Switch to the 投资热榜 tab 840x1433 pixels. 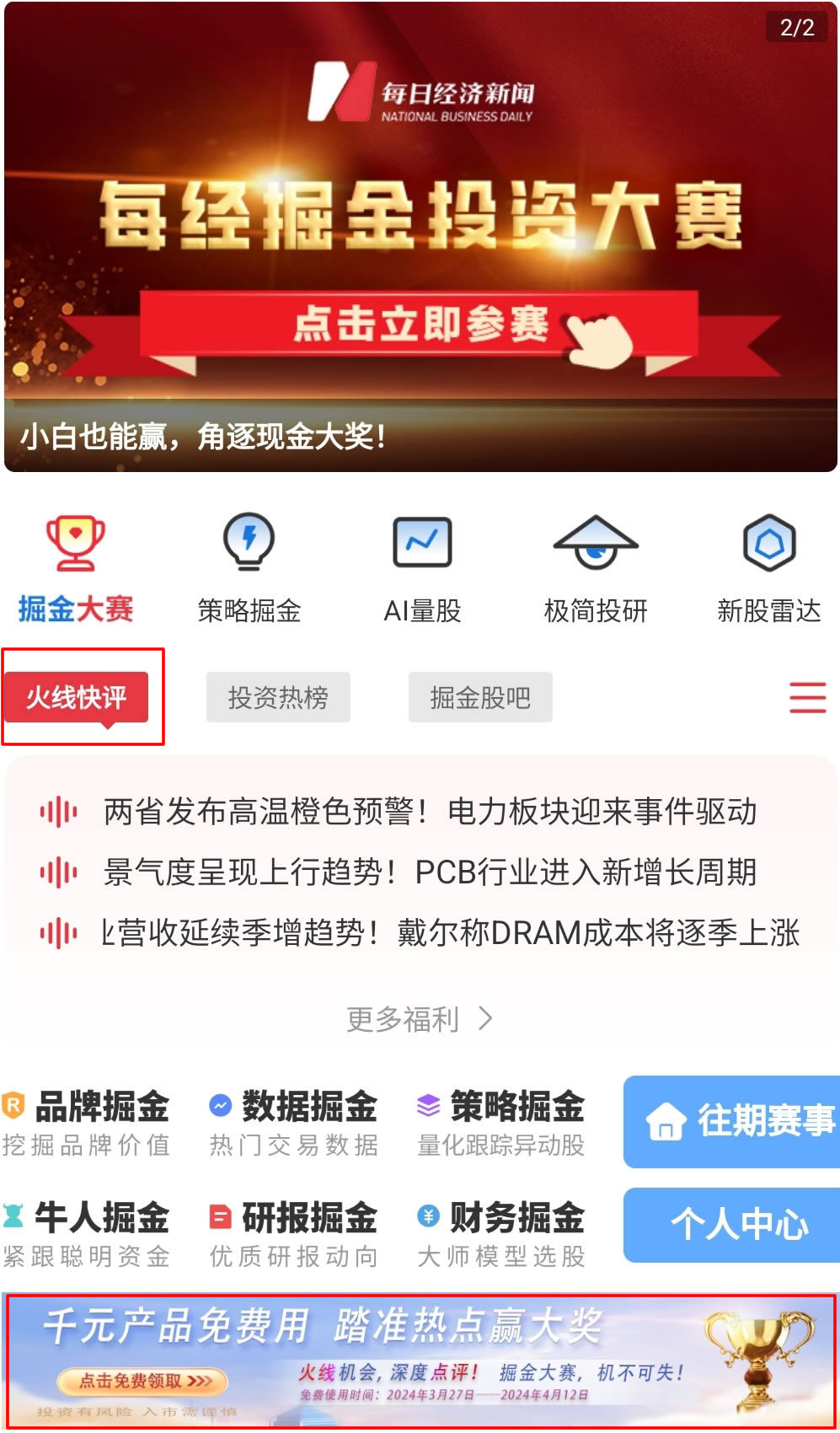click(x=279, y=697)
